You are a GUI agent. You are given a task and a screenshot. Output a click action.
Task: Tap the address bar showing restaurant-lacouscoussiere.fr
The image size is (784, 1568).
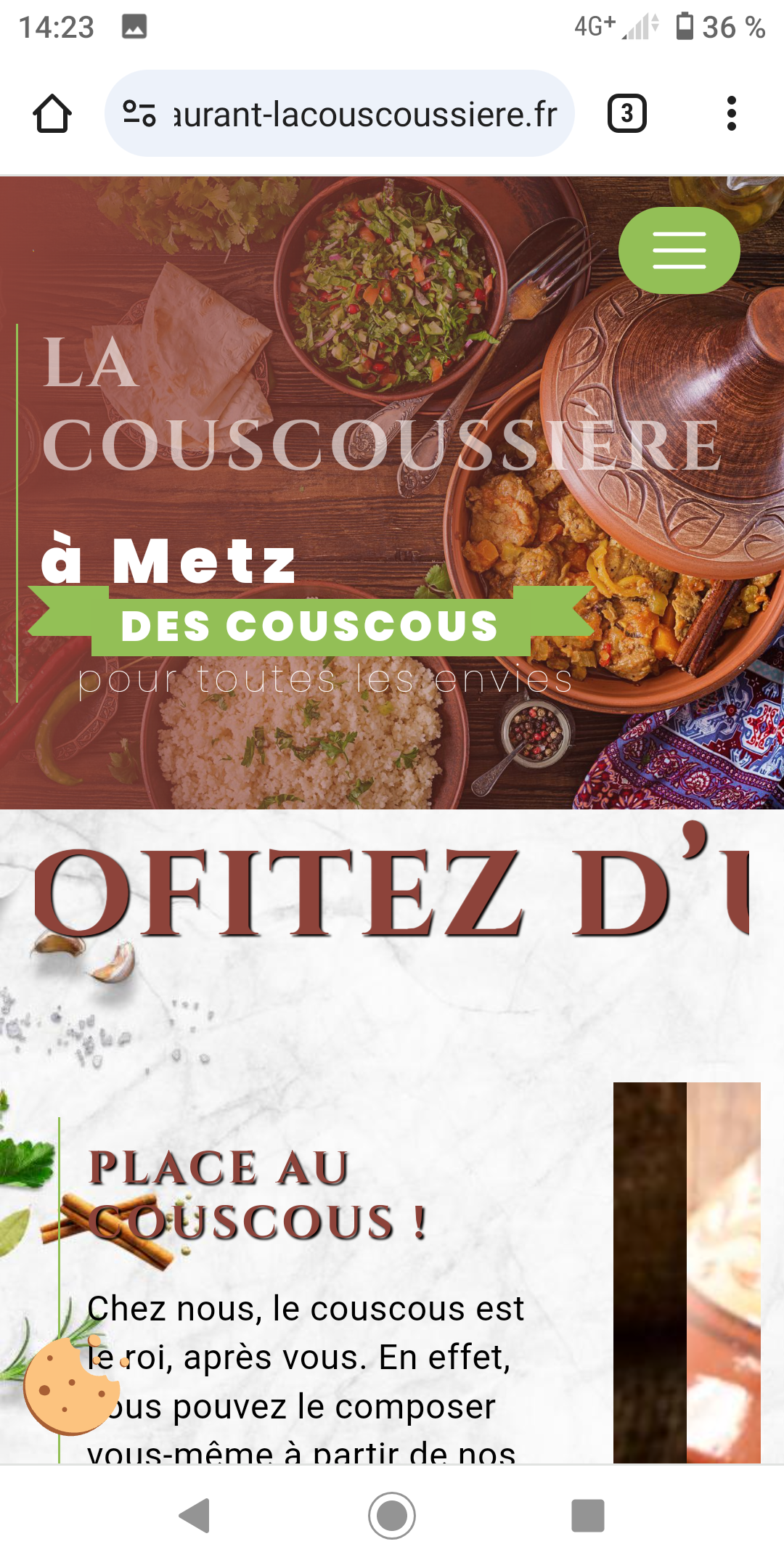pos(364,114)
